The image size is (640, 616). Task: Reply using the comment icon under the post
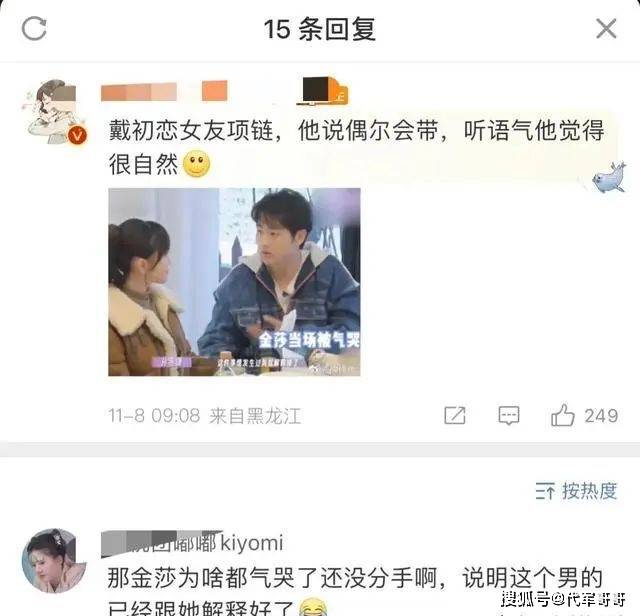click(x=509, y=415)
